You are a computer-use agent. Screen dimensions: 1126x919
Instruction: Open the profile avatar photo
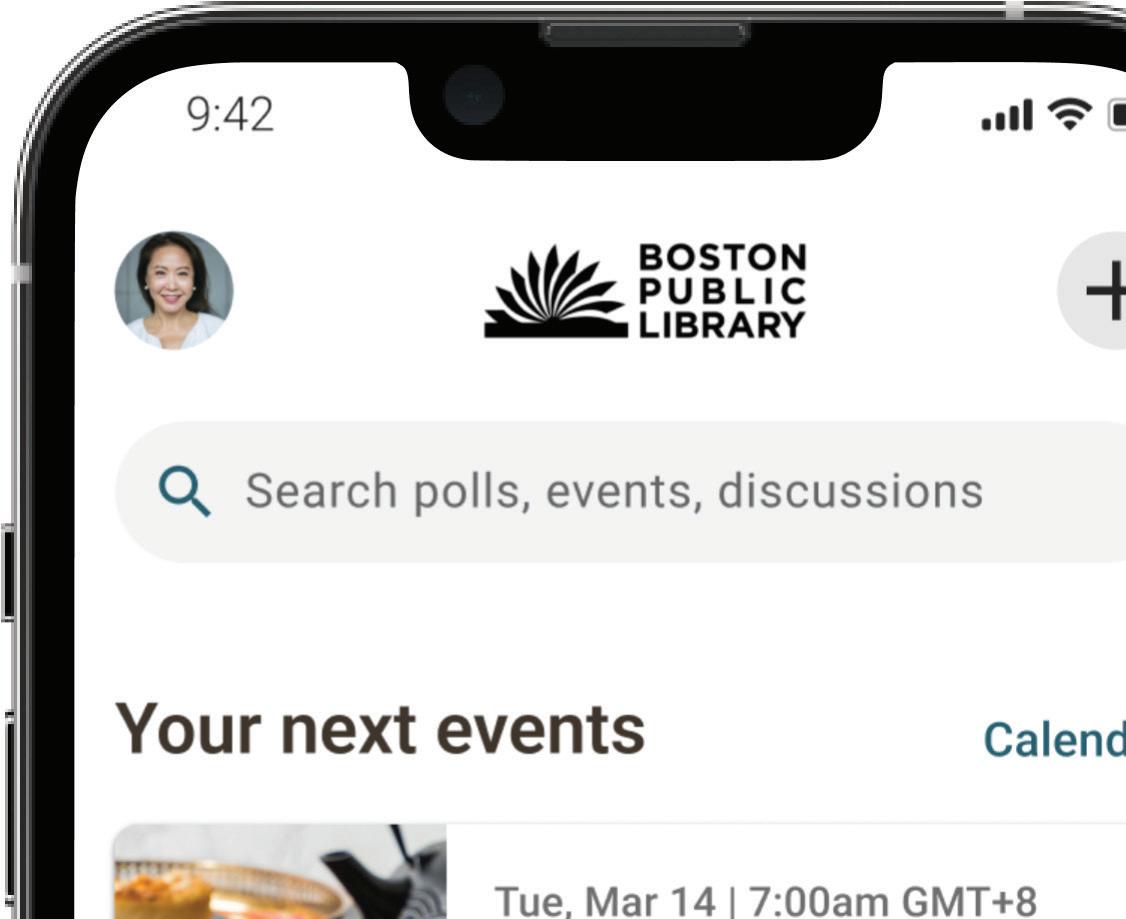click(x=174, y=290)
